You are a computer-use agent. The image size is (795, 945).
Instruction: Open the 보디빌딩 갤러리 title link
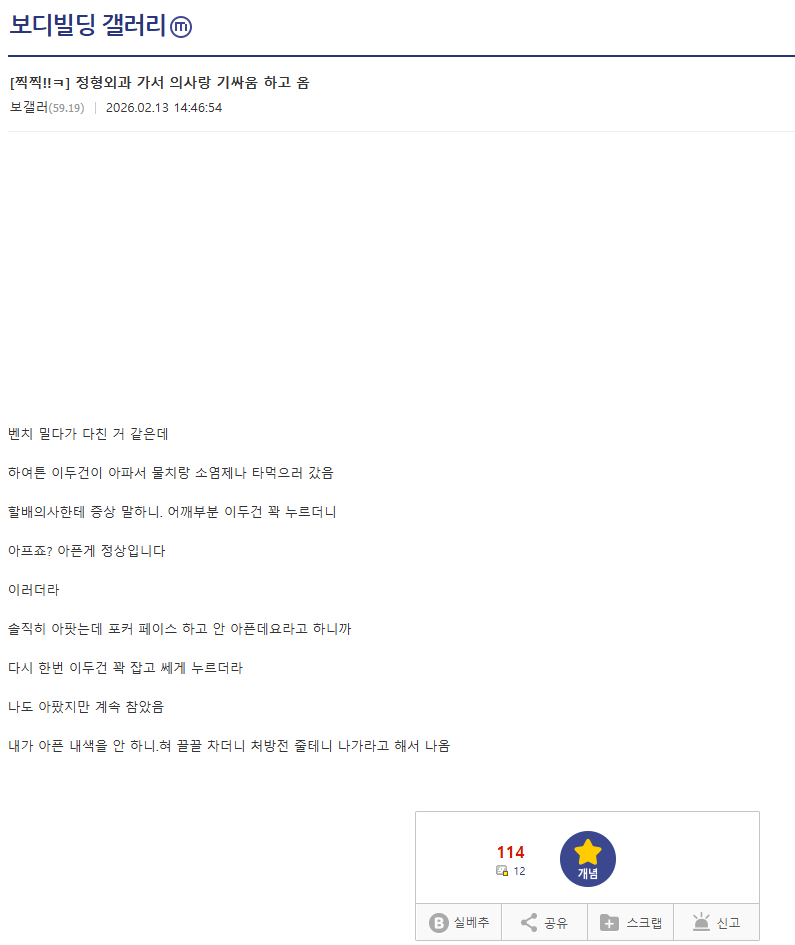(x=88, y=26)
